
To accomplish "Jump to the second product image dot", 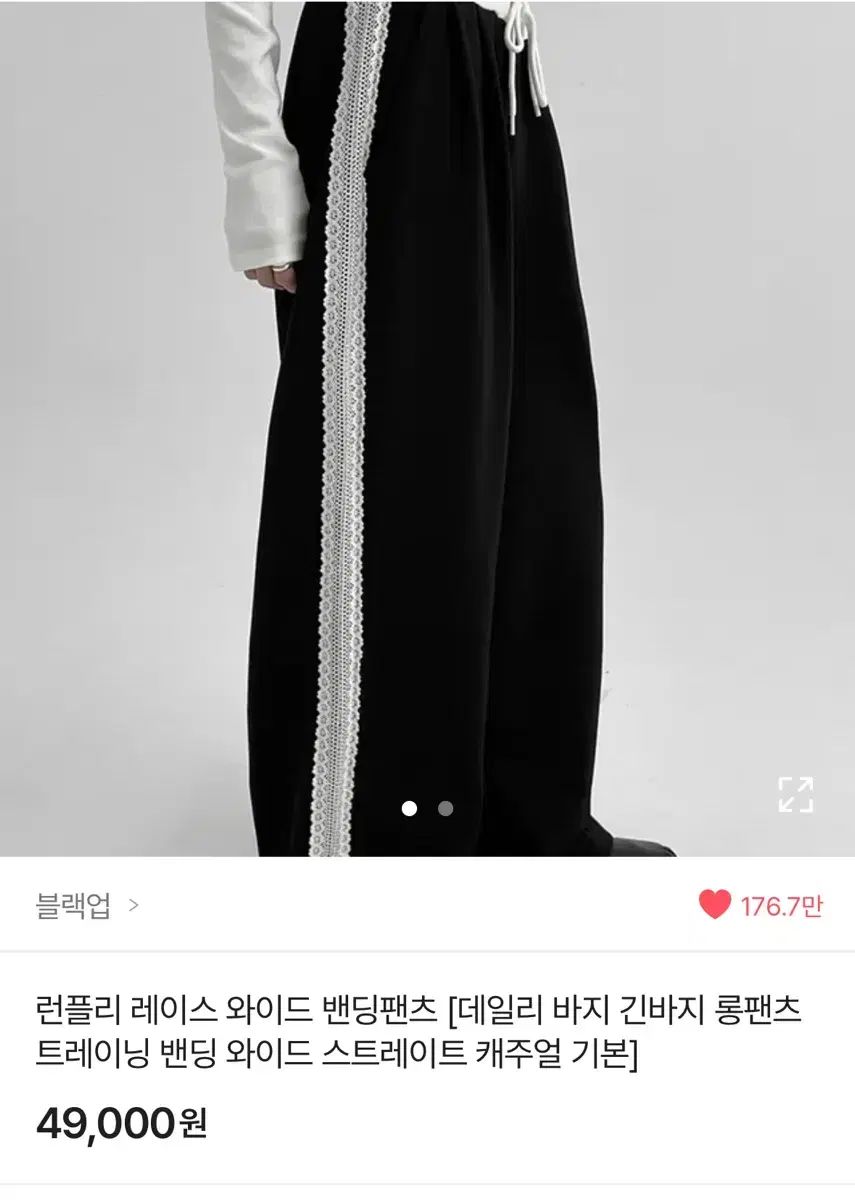I will point(446,808).
